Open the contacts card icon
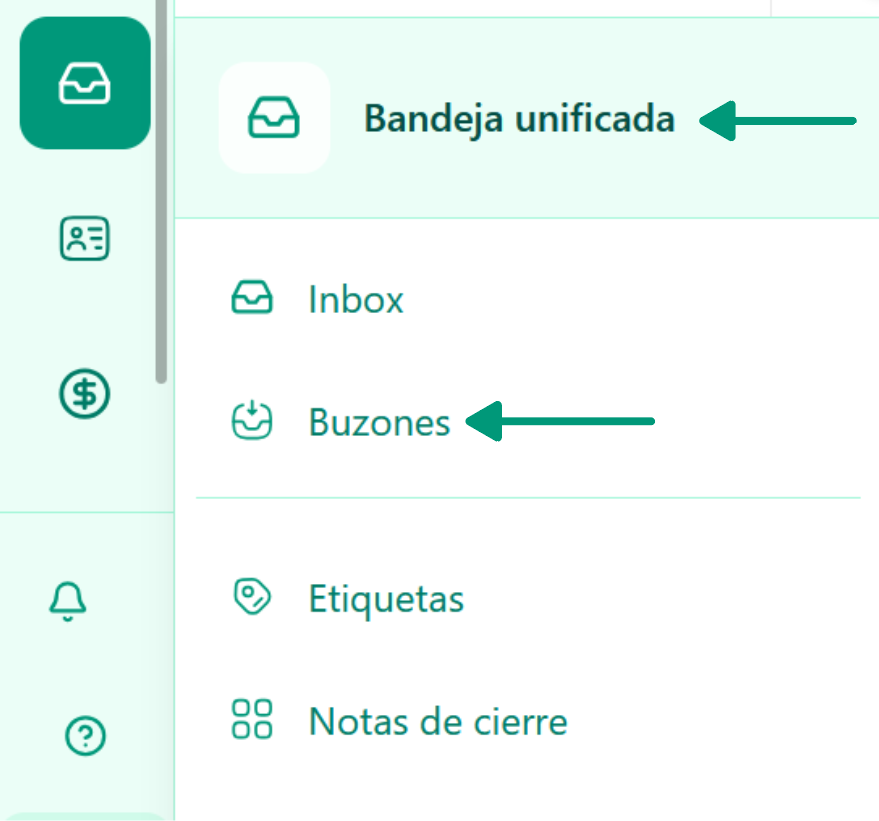 point(85,239)
